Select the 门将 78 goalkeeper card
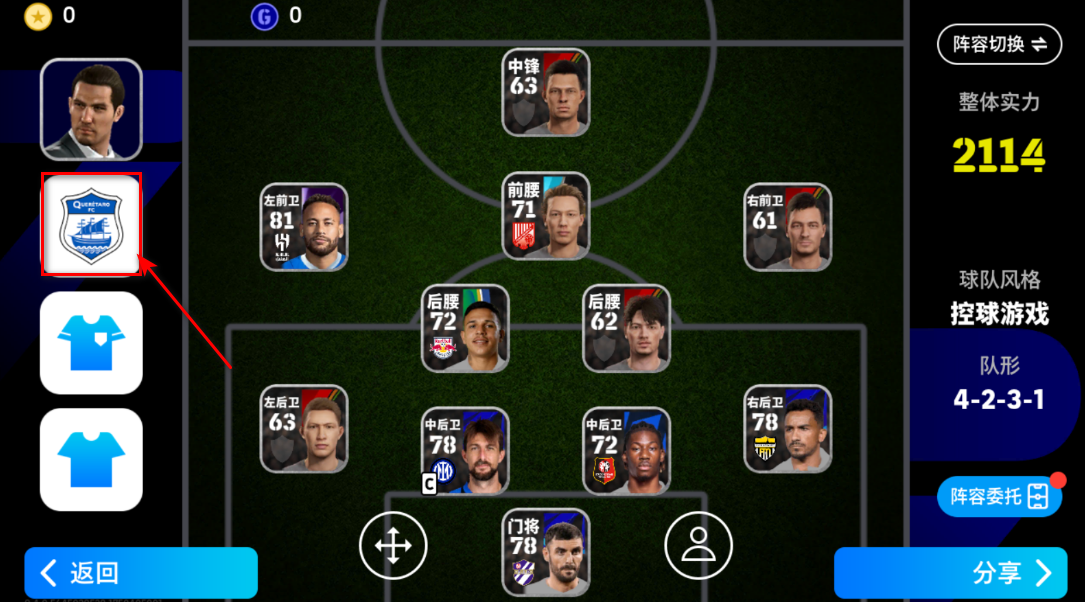The image size is (1085, 602). [x=546, y=552]
